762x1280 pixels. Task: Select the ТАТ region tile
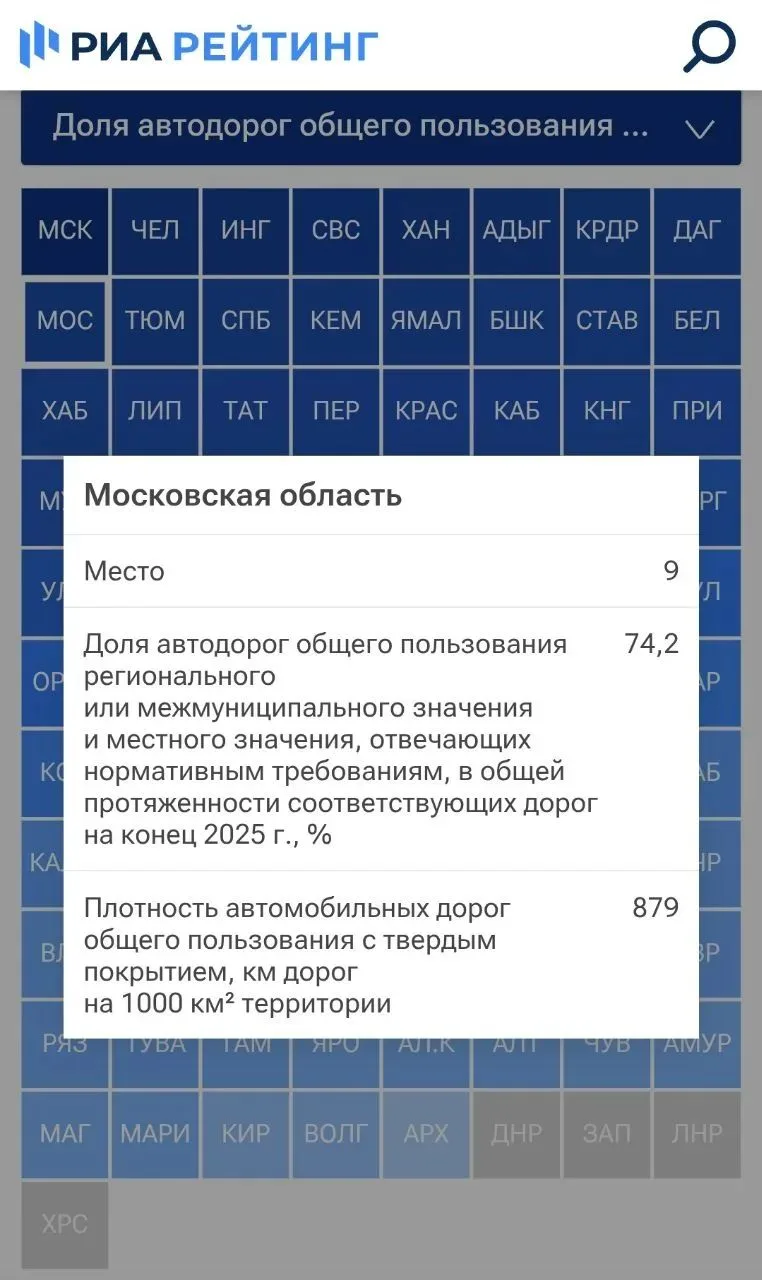245,411
